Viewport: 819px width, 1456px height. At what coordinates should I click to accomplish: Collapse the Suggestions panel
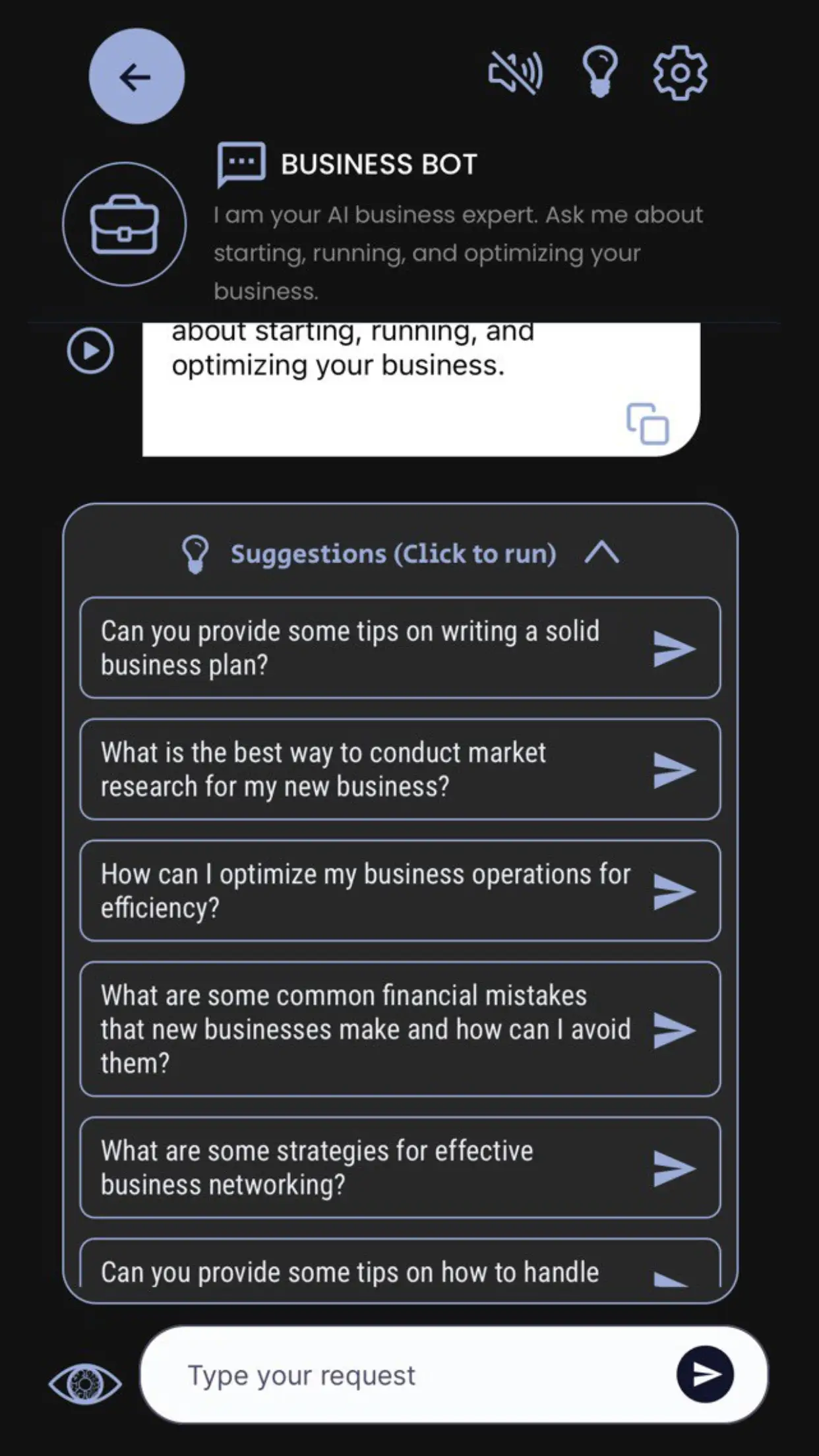[601, 552]
